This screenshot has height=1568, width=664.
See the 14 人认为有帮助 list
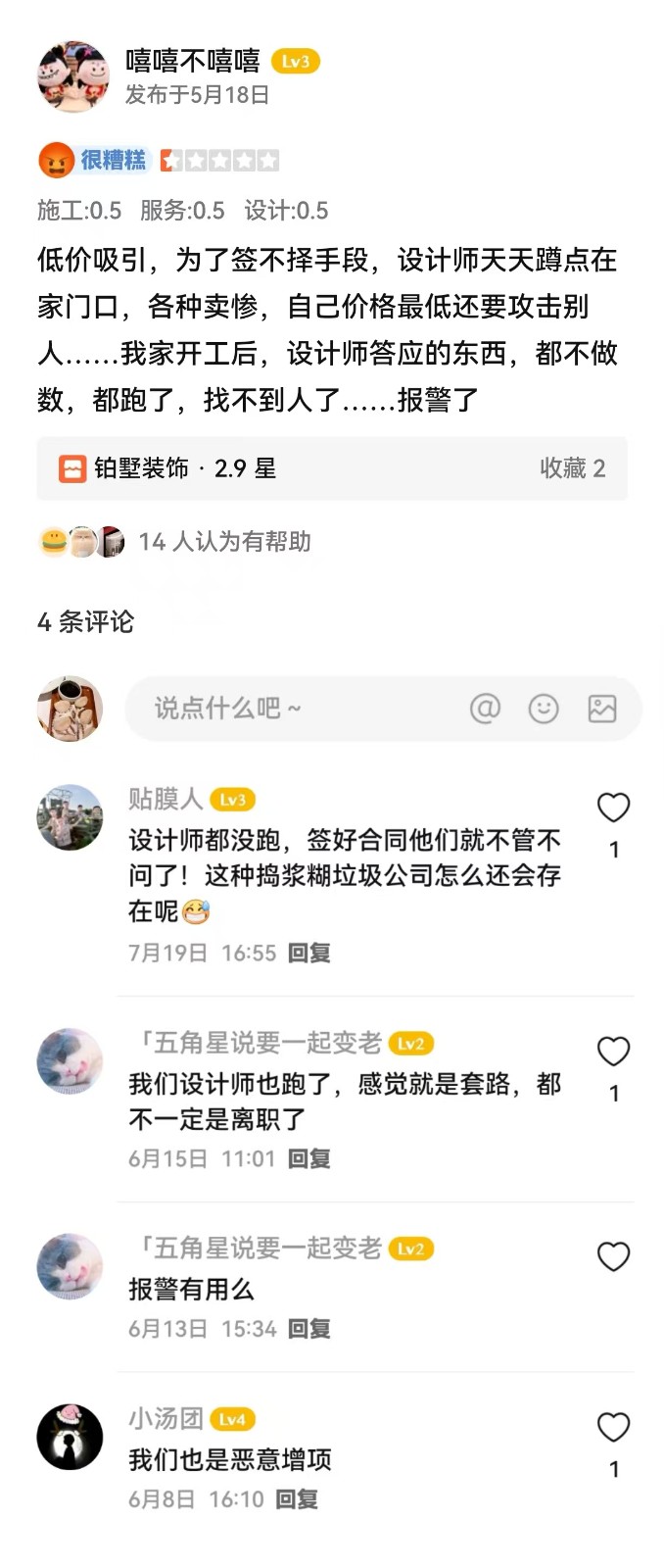coord(224,542)
